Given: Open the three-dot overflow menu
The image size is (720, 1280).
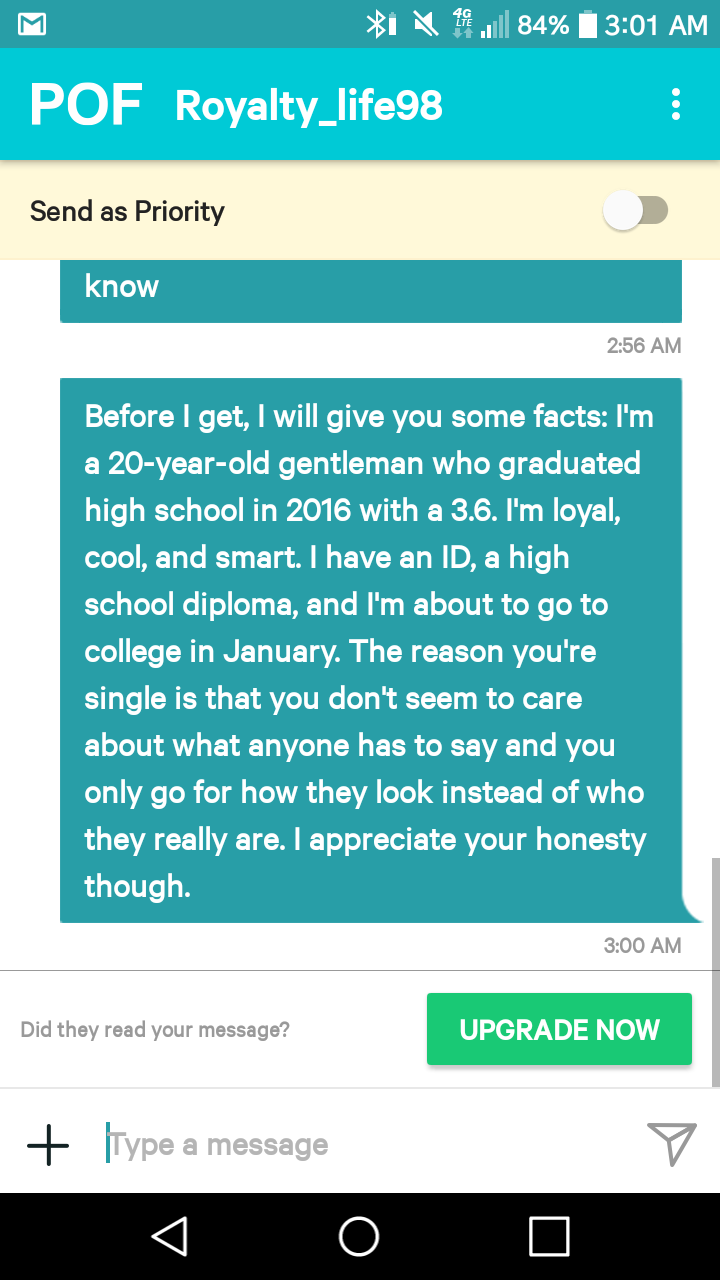Looking at the screenshot, I should [x=676, y=105].
